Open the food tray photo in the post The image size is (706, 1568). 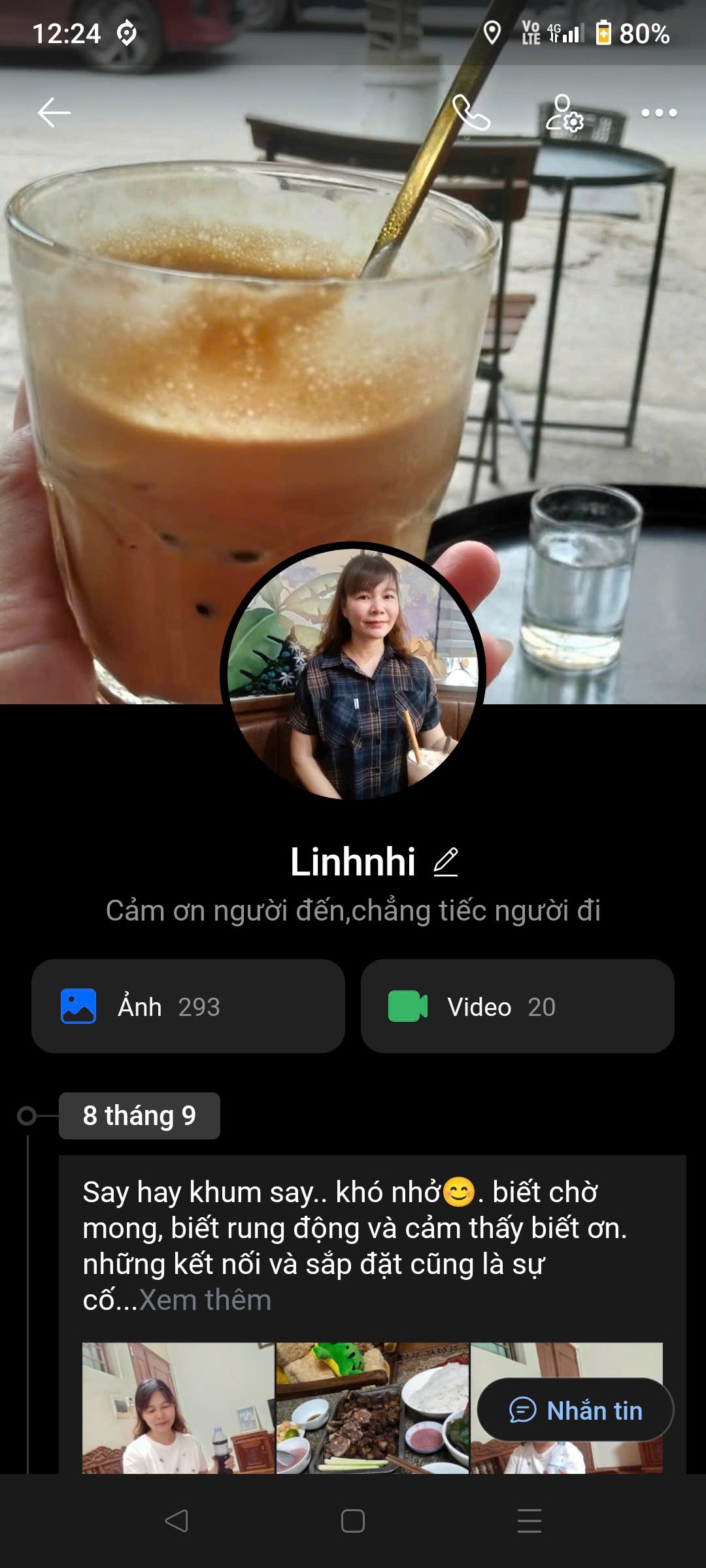click(x=373, y=1407)
